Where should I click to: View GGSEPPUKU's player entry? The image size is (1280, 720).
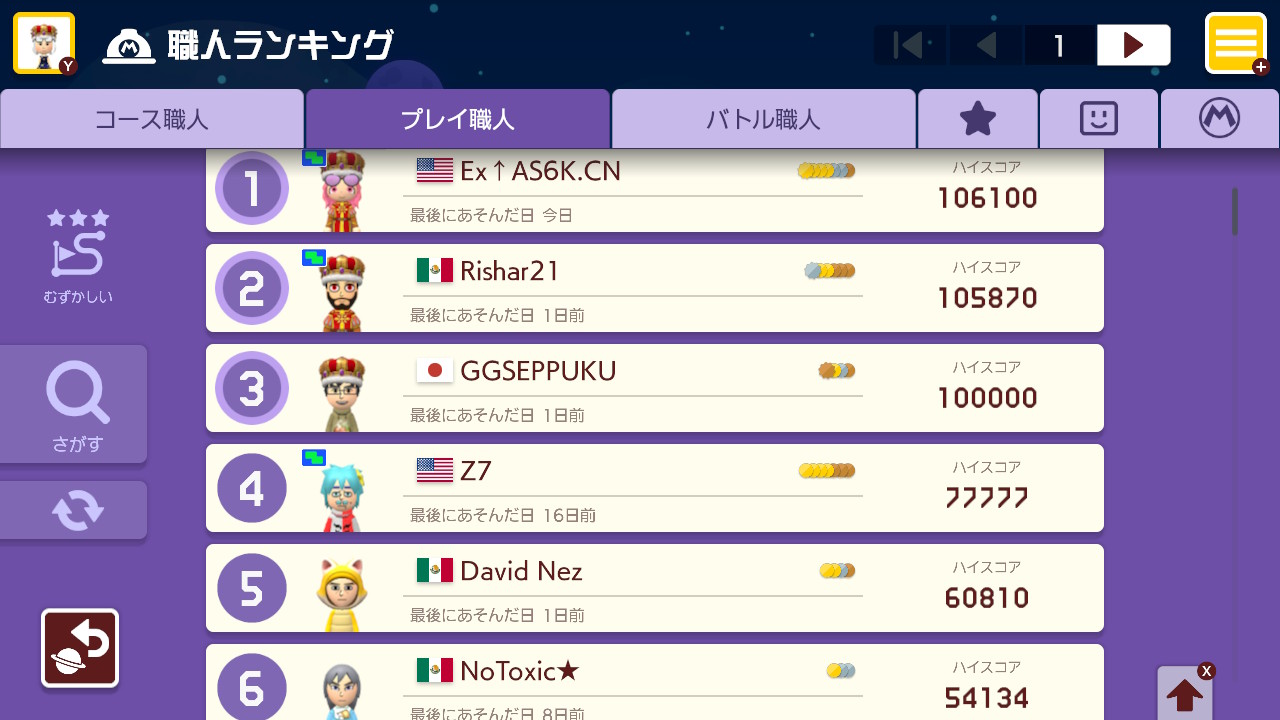[x=654, y=388]
